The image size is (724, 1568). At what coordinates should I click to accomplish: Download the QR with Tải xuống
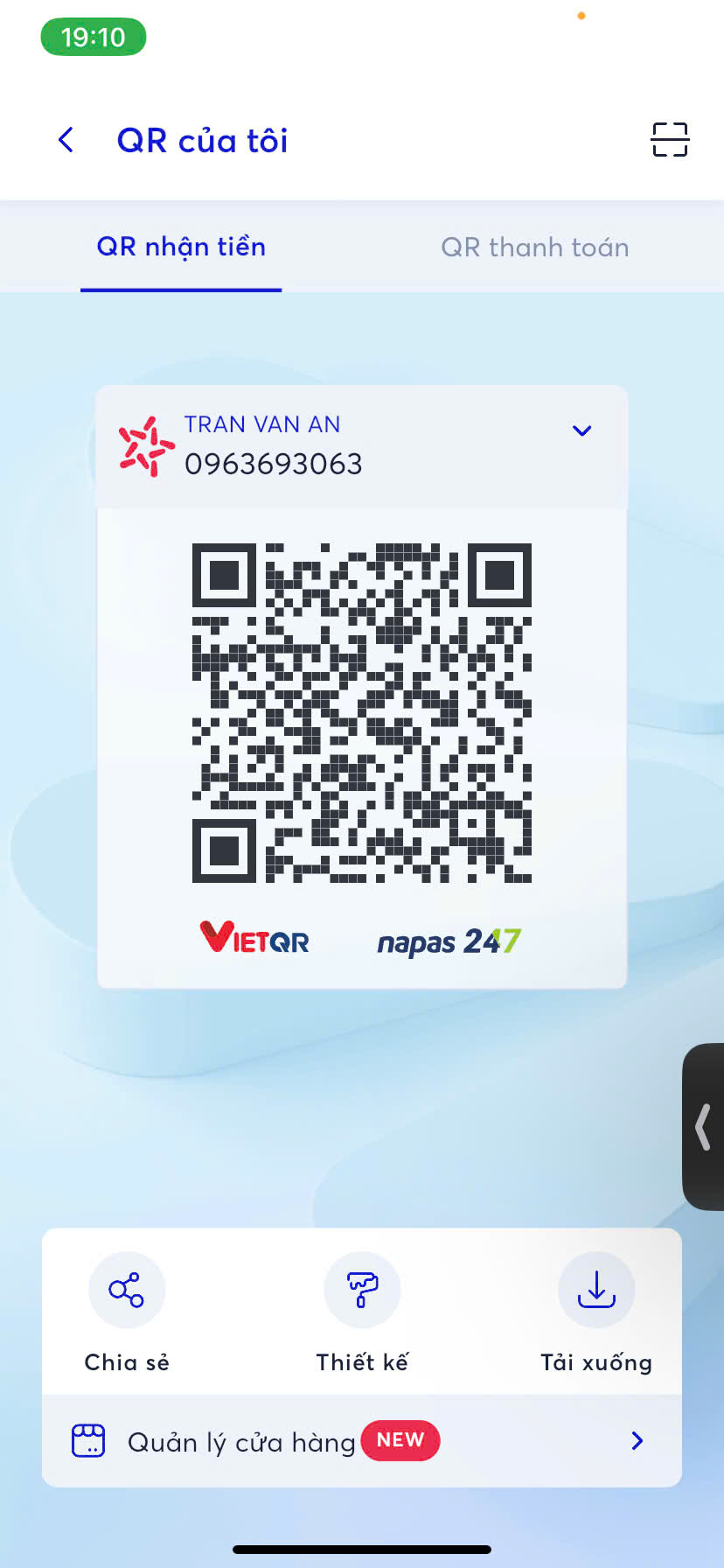click(x=596, y=1291)
